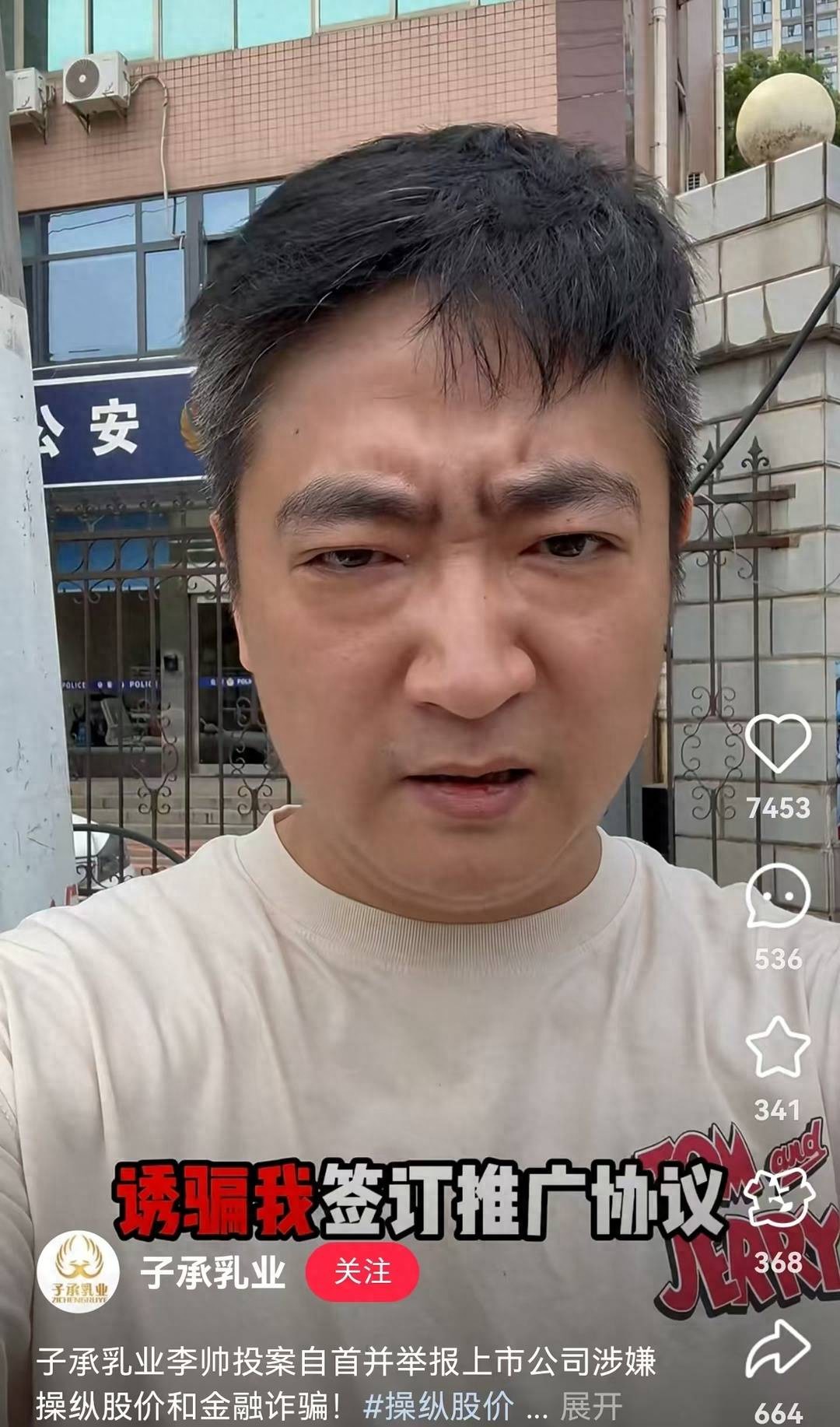The image size is (840, 1427).
Task: Open the comments bubble icon
Action: click(x=778, y=896)
